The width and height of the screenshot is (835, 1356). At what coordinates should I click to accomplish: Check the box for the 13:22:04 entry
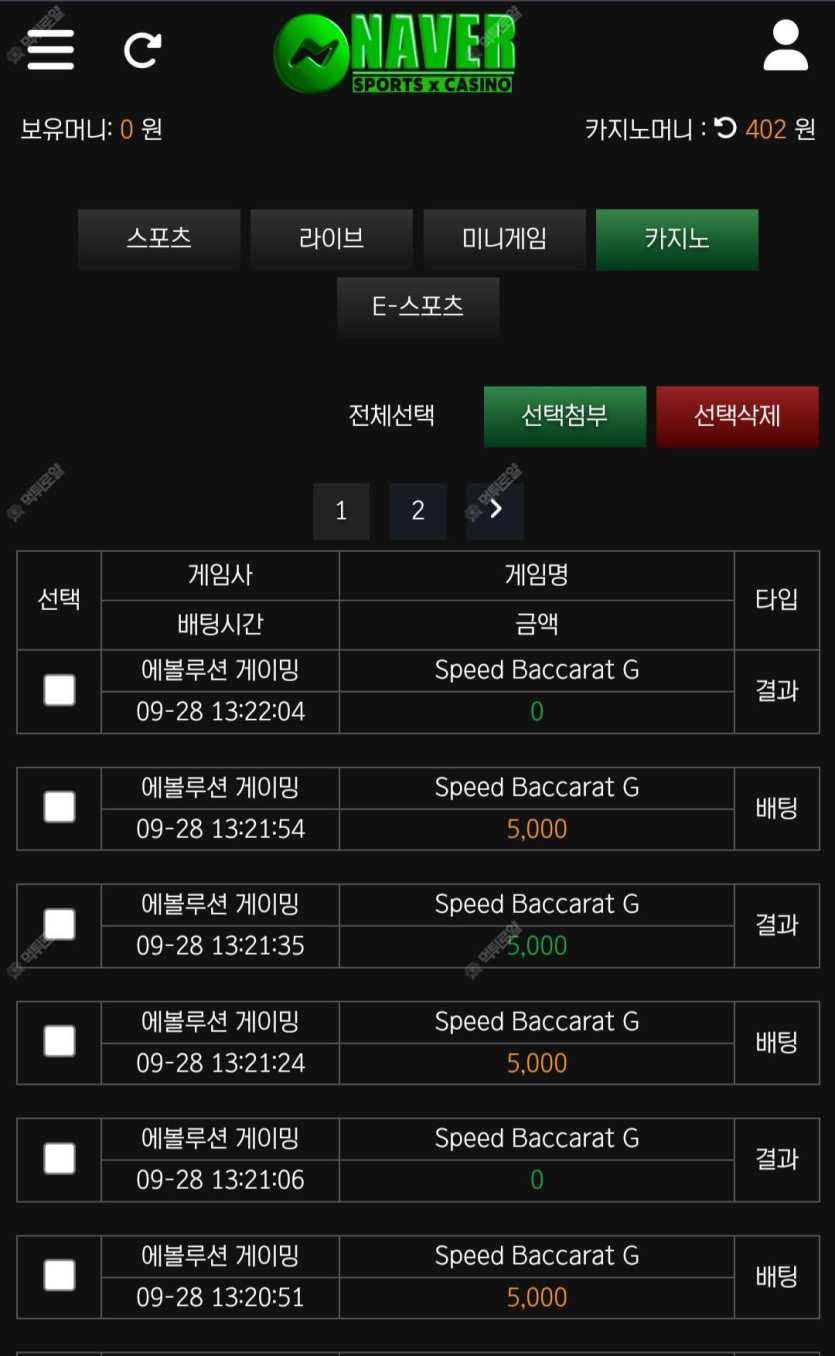pyautogui.click(x=59, y=690)
